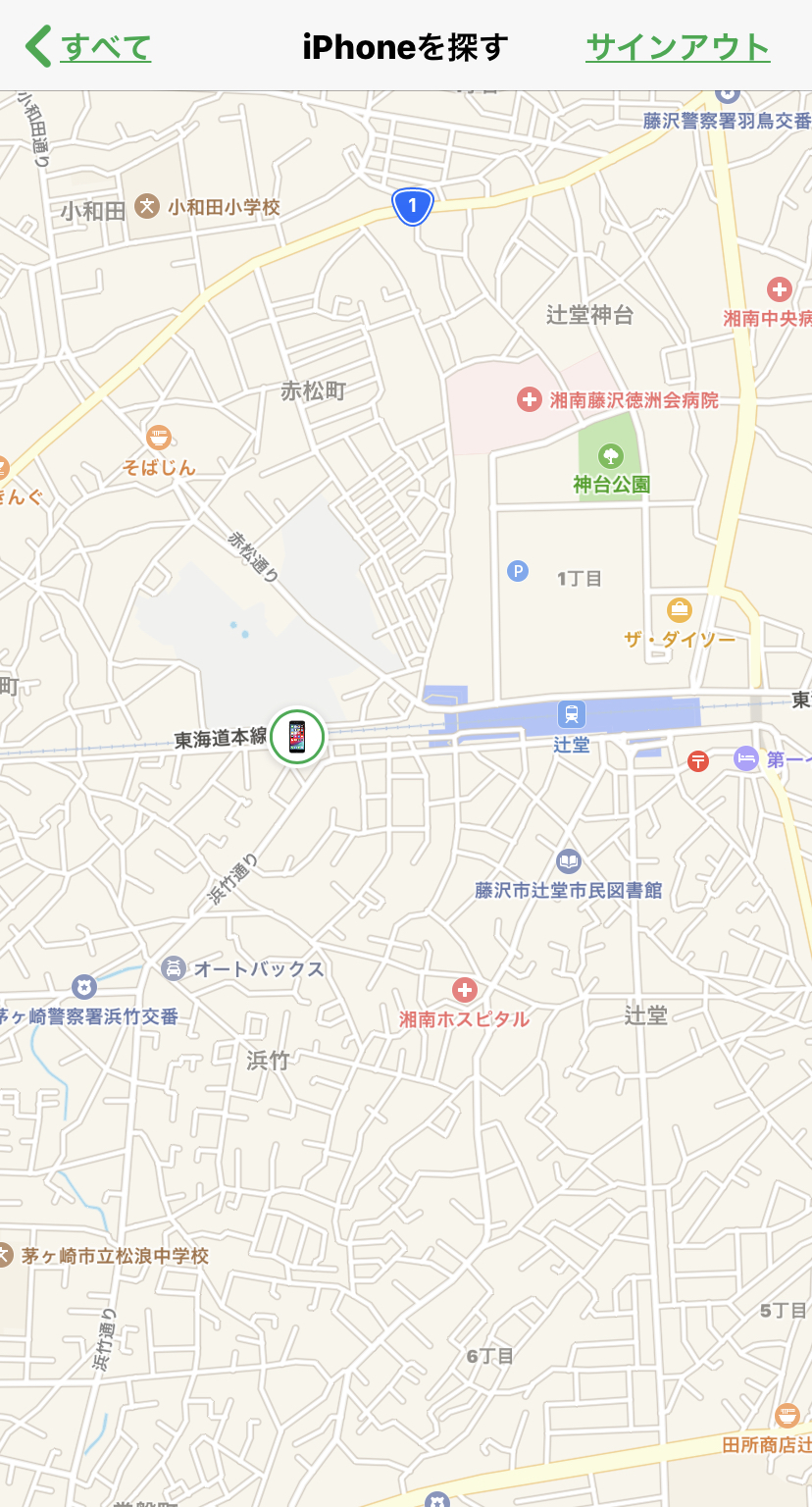Tap the 湘南藤沢徳洲会病院 hospital marker
812x1507 pixels.
[x=530, y=399]
